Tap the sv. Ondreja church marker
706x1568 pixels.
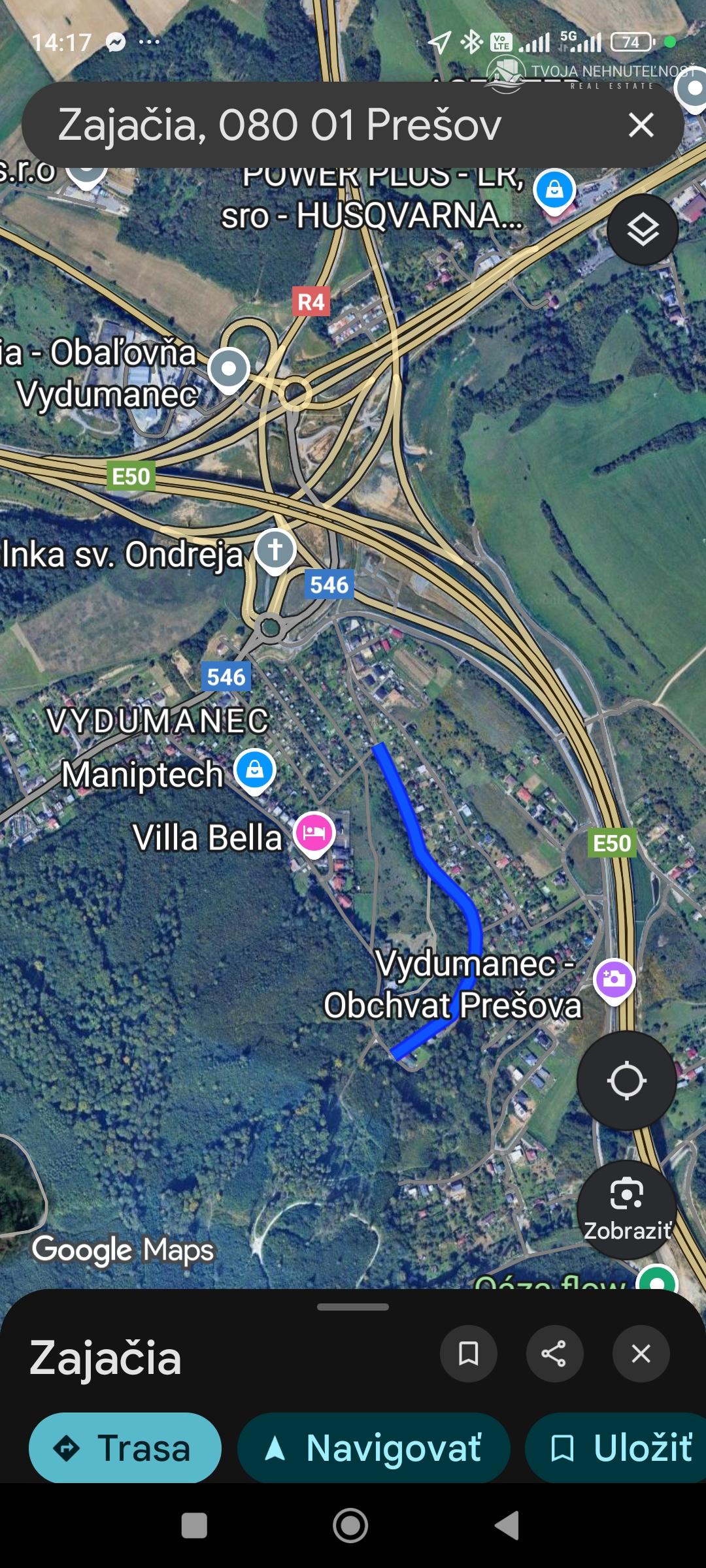(x=275, y=549)
